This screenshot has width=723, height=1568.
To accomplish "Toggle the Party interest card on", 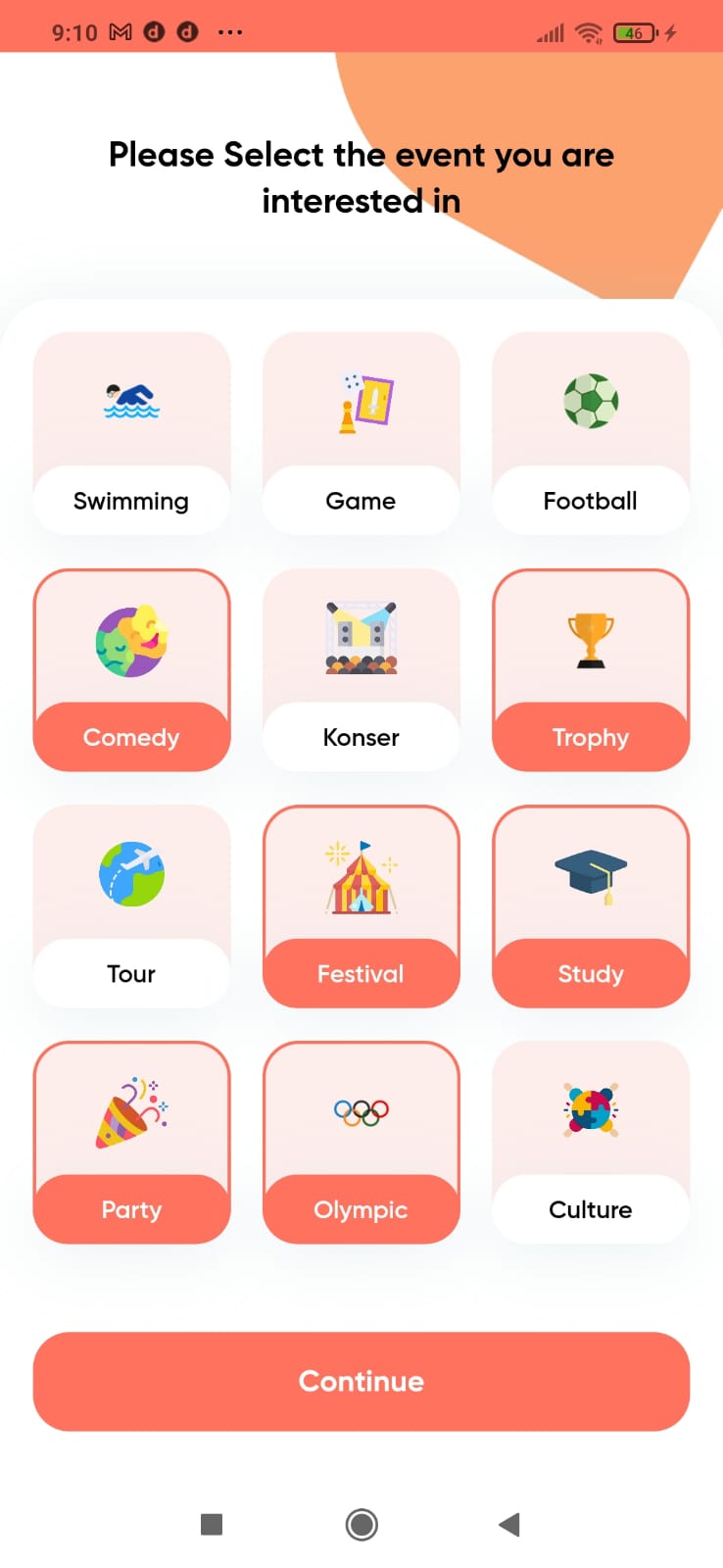I will (131, 1142).
